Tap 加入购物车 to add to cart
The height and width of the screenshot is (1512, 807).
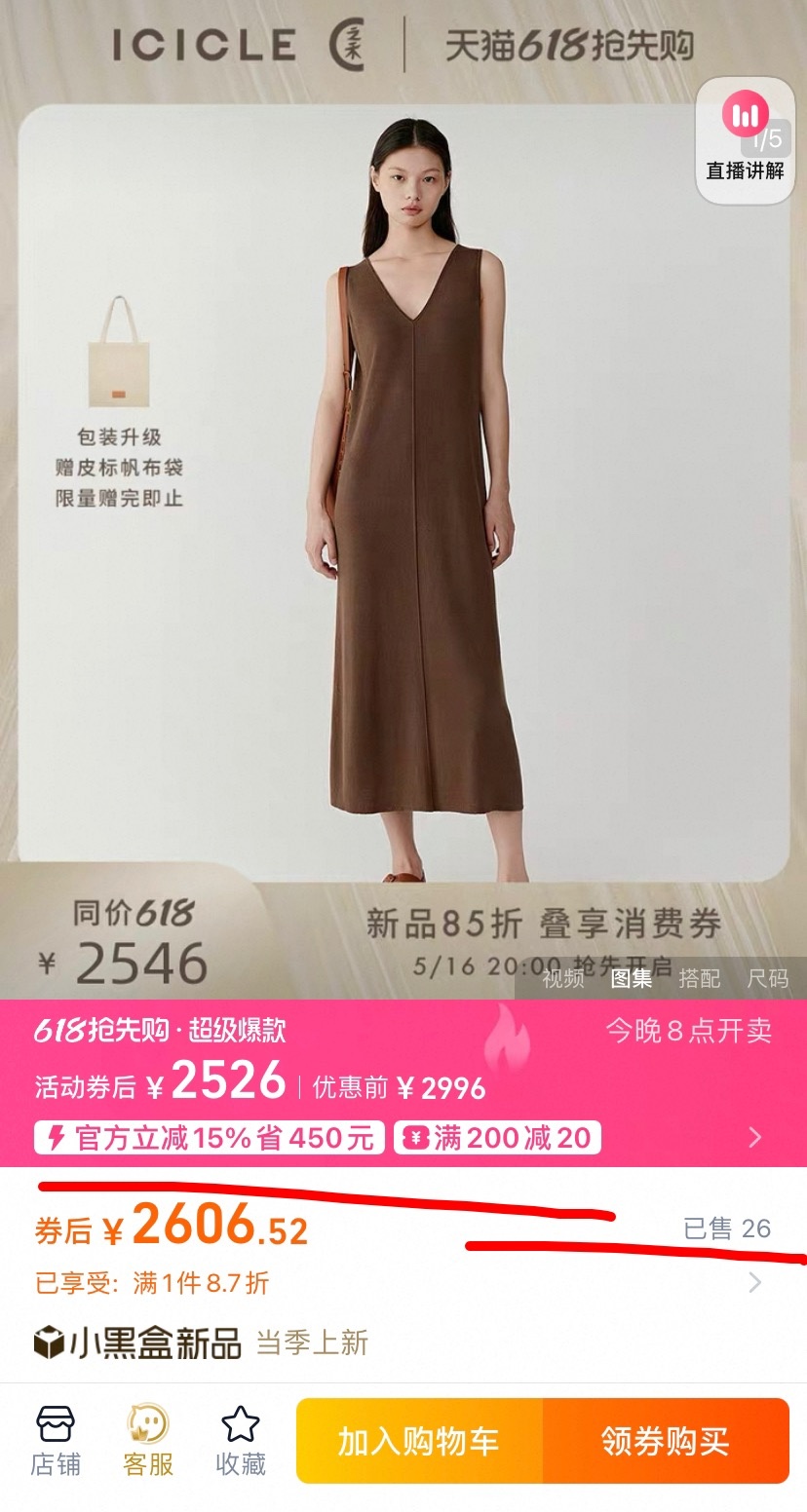pos(419,1441)
